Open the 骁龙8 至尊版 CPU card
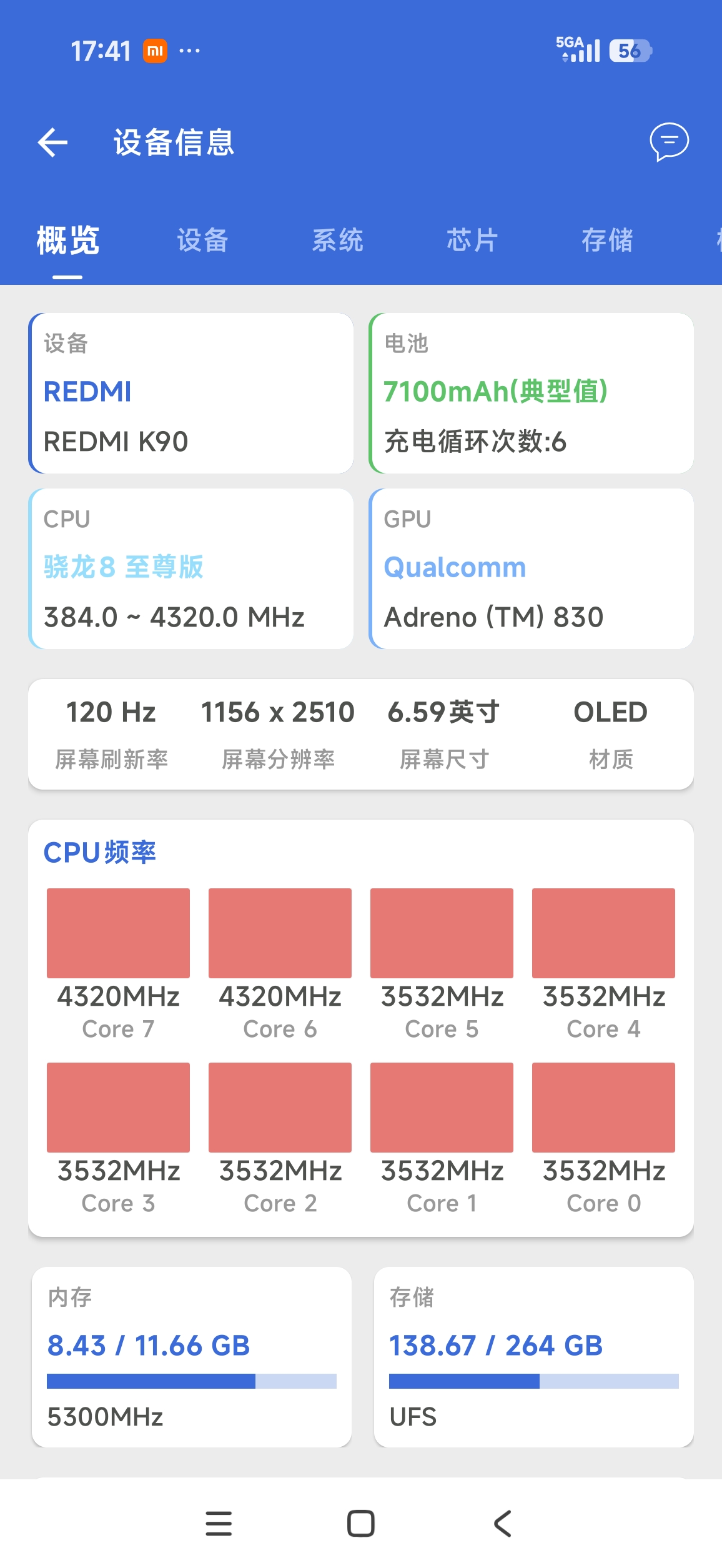 [191, 568]
